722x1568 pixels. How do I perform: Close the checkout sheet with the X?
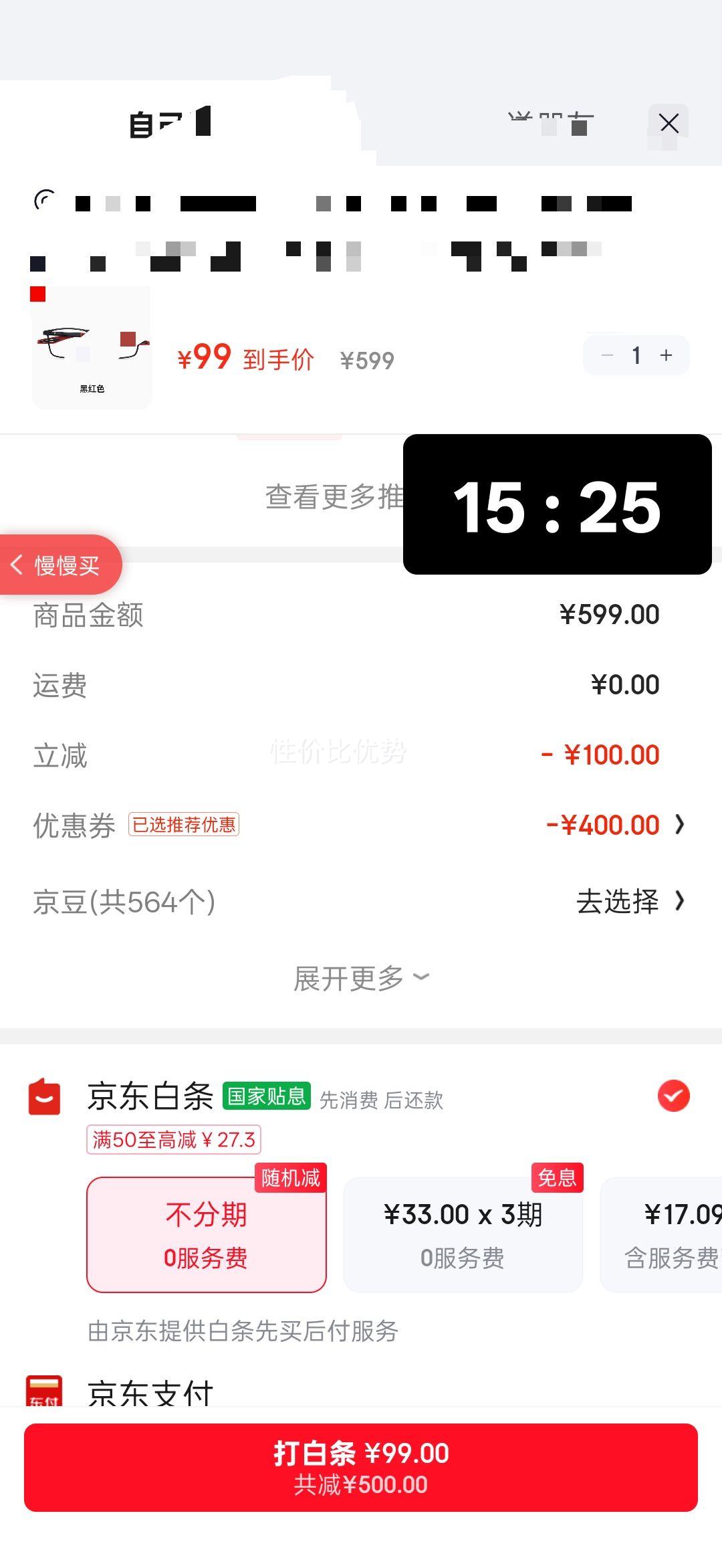(x=668, y=122)
